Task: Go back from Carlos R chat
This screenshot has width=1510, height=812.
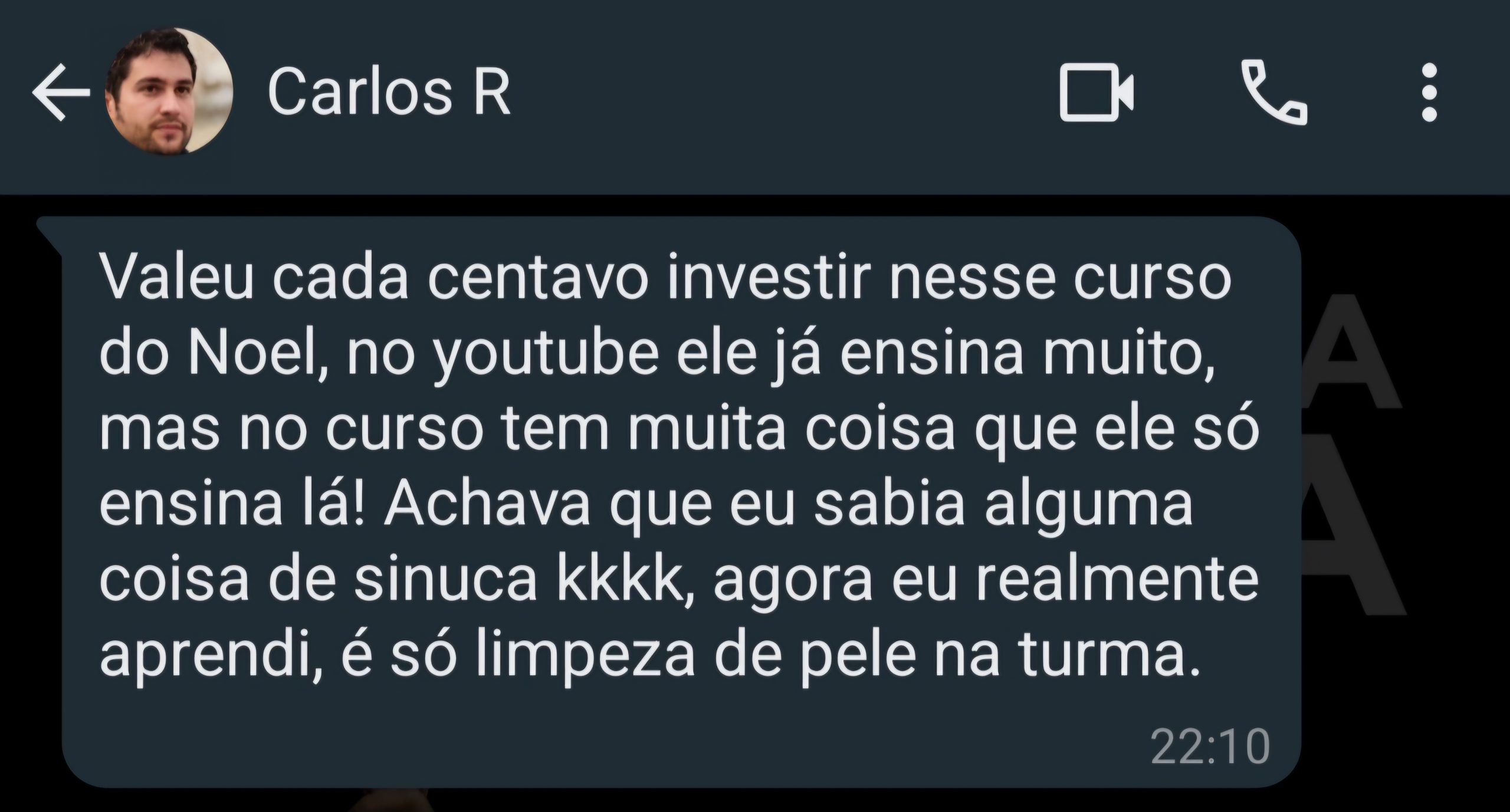Action: [x=61, y=93]
